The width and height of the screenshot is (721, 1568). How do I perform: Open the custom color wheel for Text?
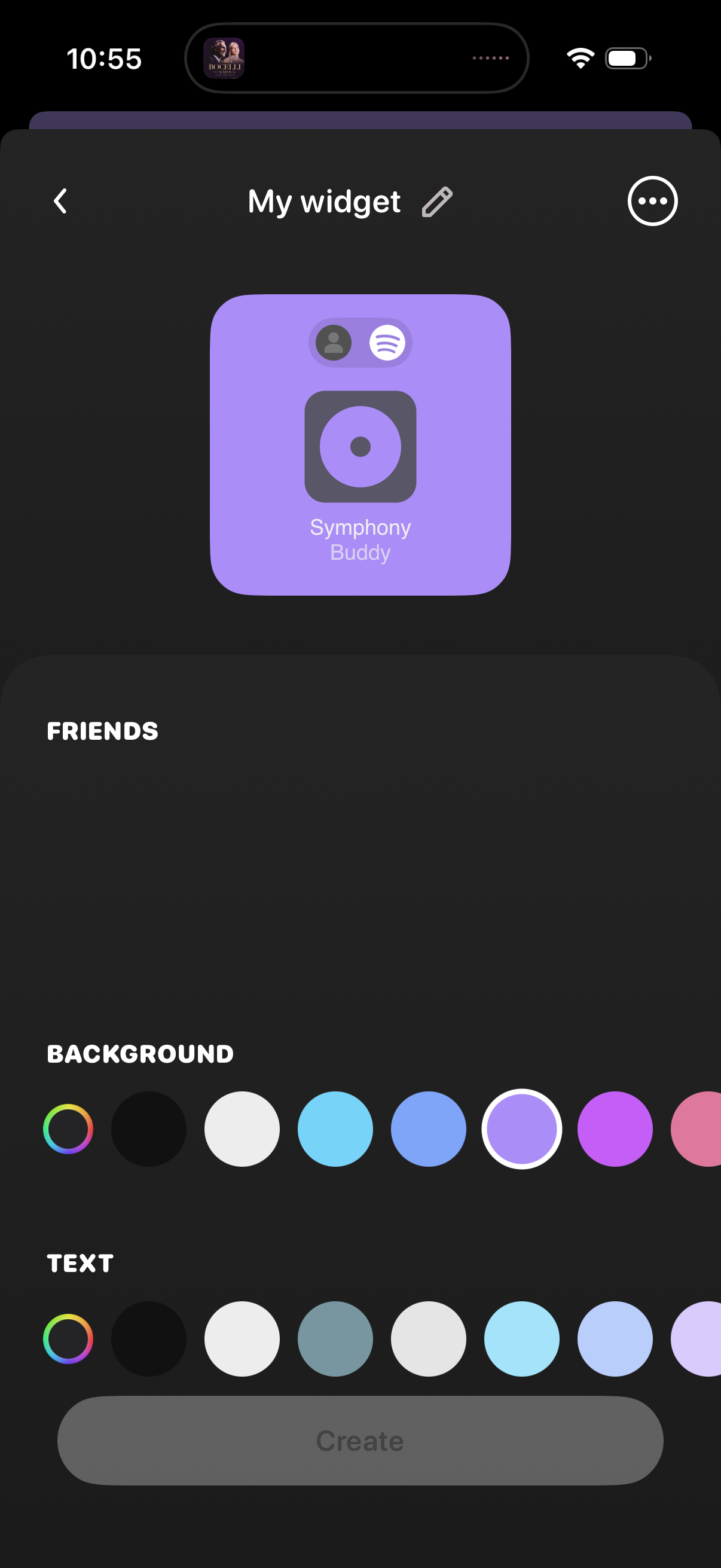[68, 1338]
